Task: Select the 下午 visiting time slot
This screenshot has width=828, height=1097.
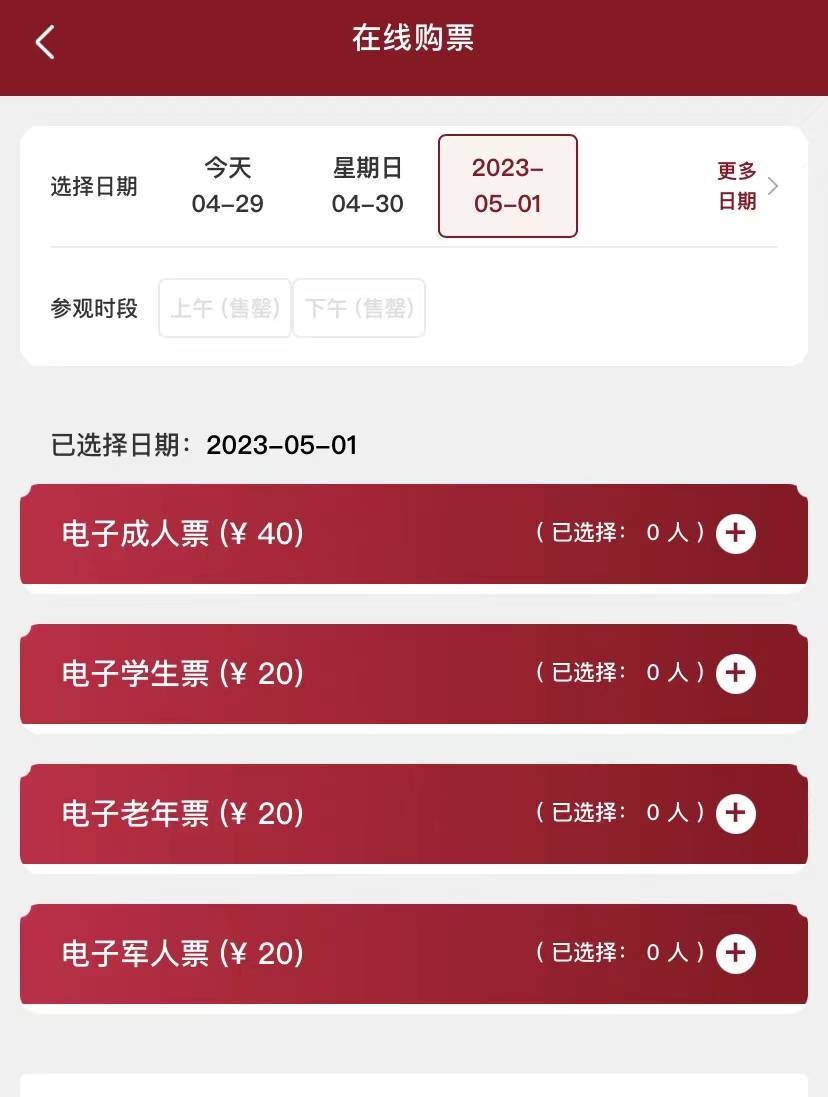Action: pyautogui.click(x=359, y=308)
